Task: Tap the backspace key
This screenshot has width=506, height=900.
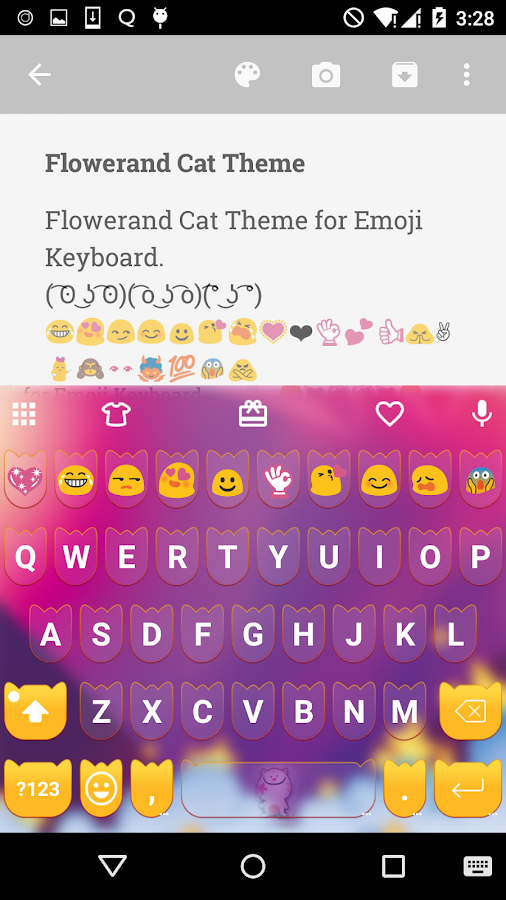Action: click(x=470, y=711)
